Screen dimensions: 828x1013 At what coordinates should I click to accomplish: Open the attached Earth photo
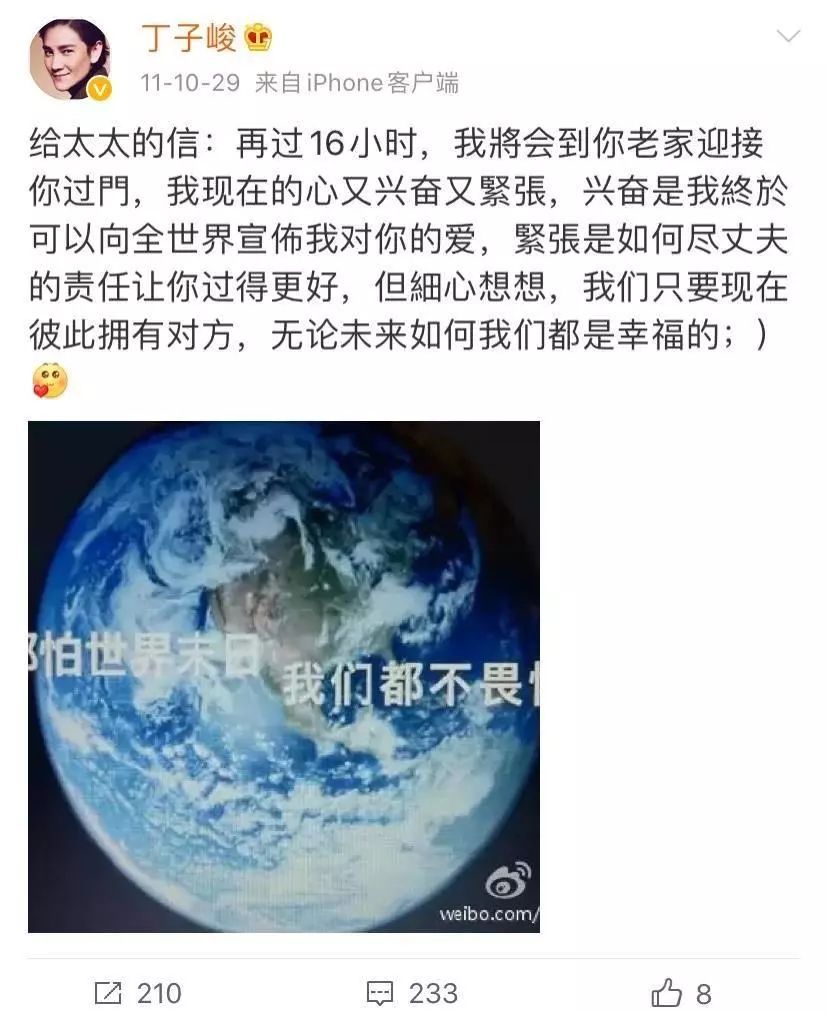pyautogui.click(x=284, y=676)
